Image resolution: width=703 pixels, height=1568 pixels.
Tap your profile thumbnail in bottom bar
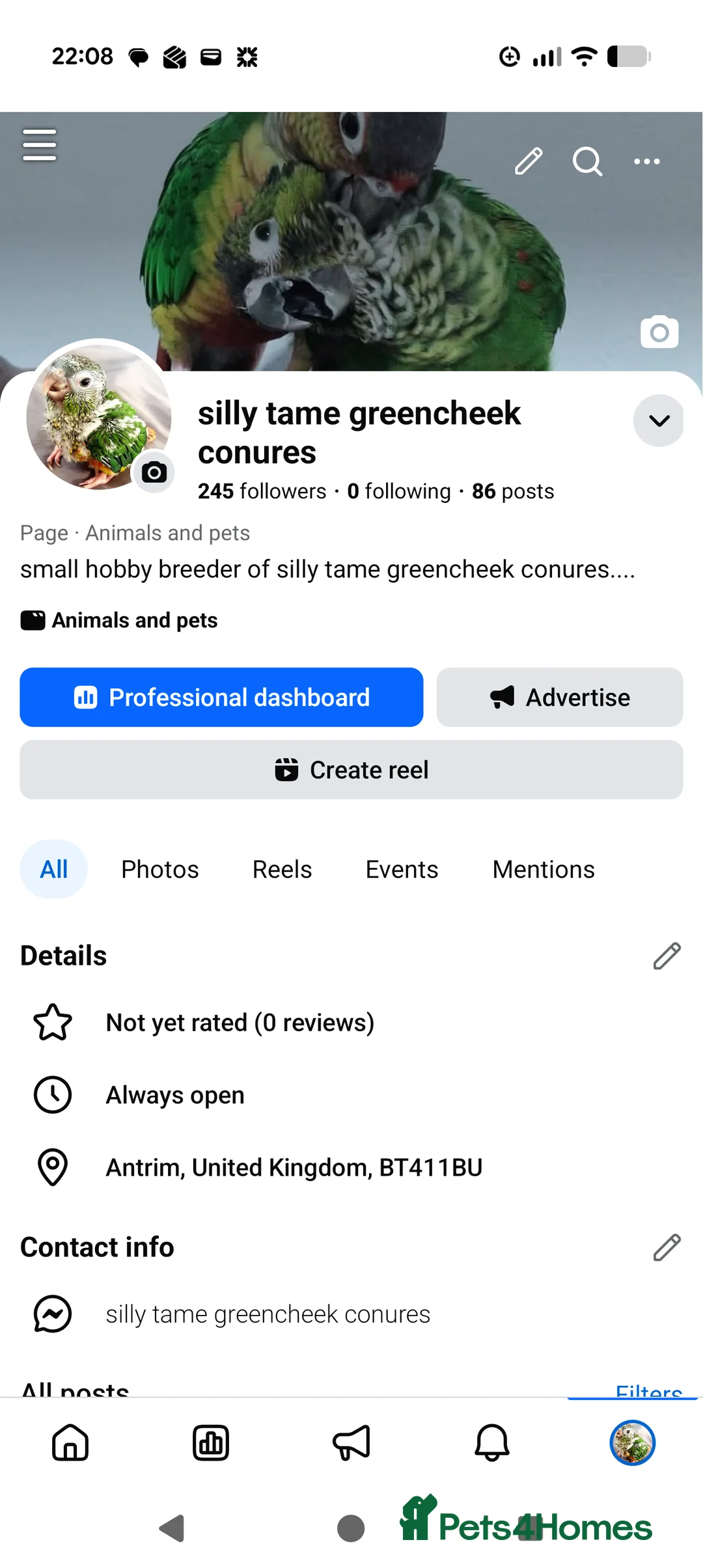click(632, 1443)
